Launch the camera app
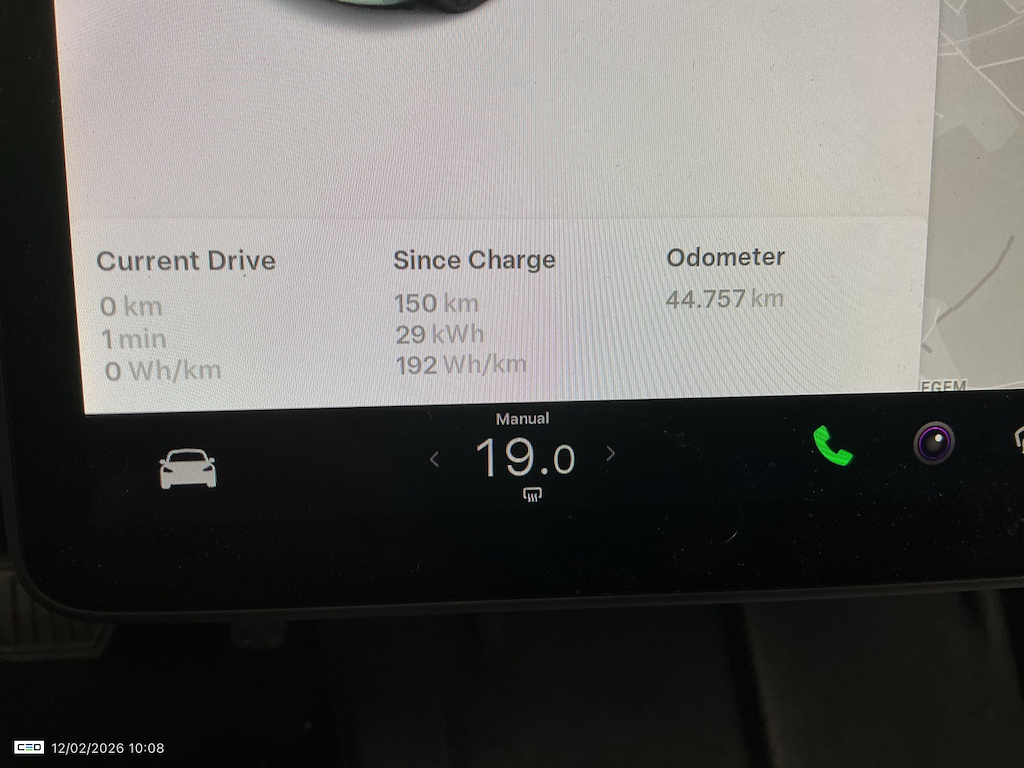The image size is (1024, 768). tap(935, 442)
